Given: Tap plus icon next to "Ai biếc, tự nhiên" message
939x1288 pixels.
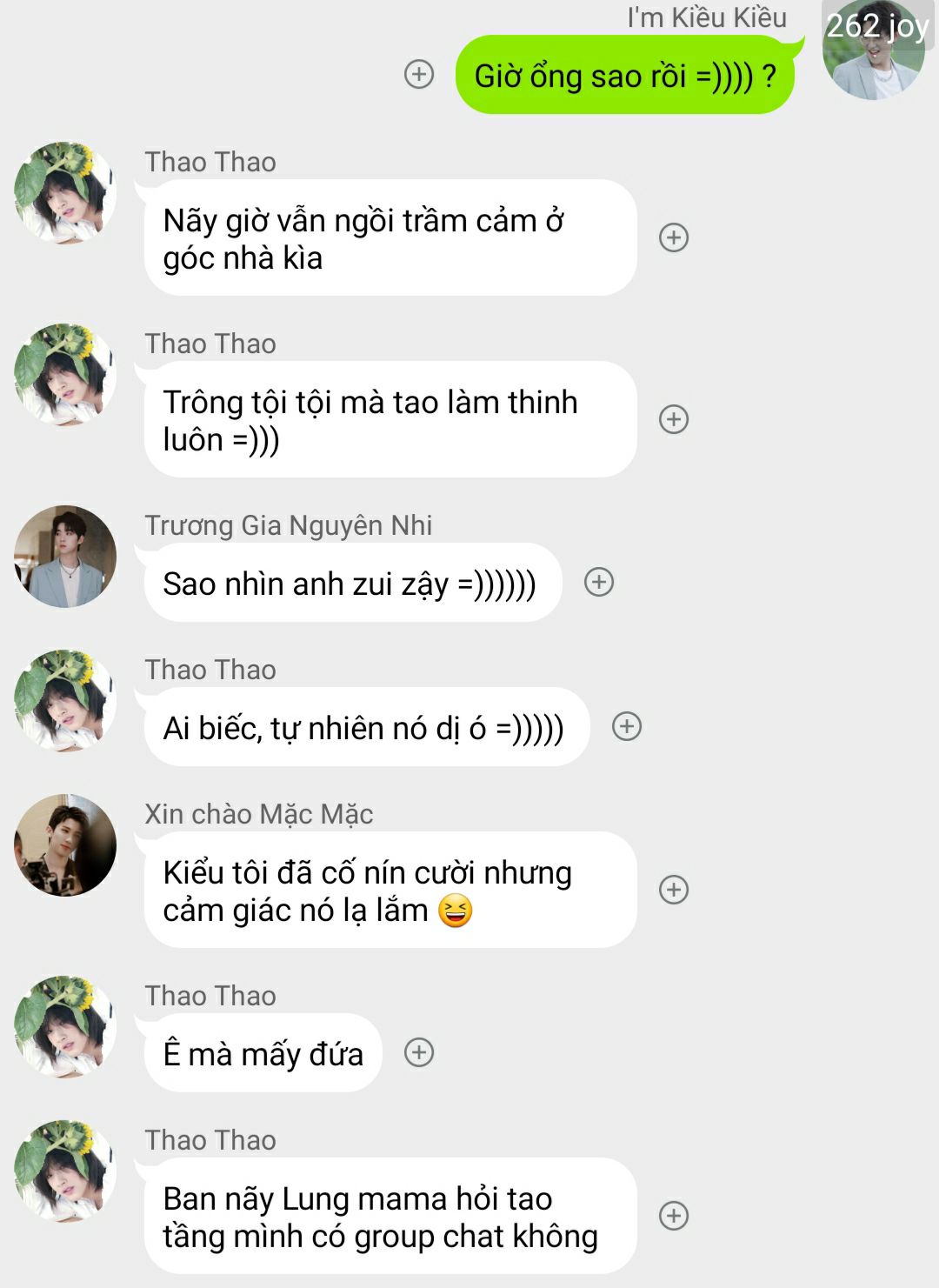Looking at the screenshot, I should [x=627, y=726].
